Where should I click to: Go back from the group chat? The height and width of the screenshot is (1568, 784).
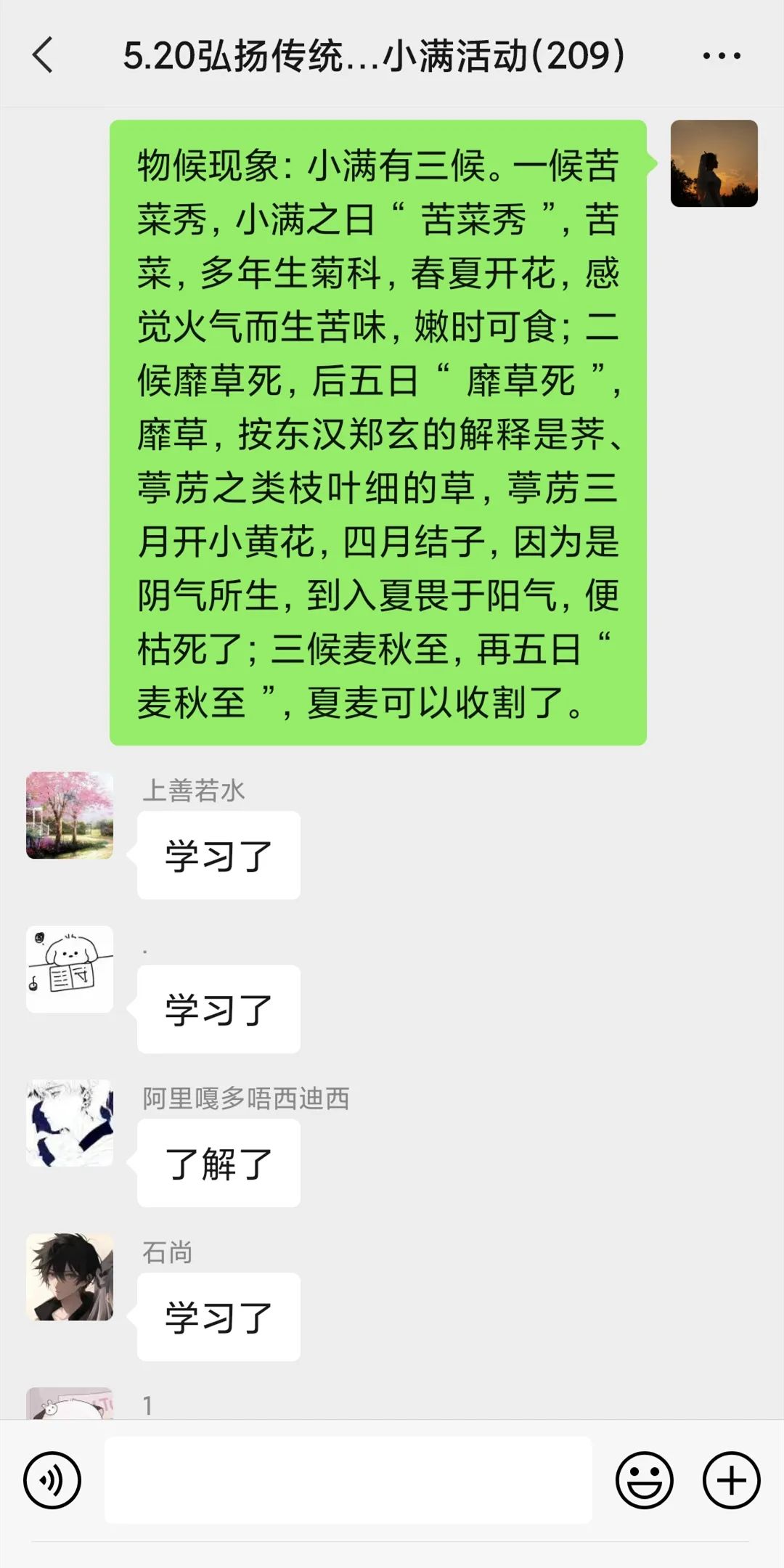[x=44, y=55]
